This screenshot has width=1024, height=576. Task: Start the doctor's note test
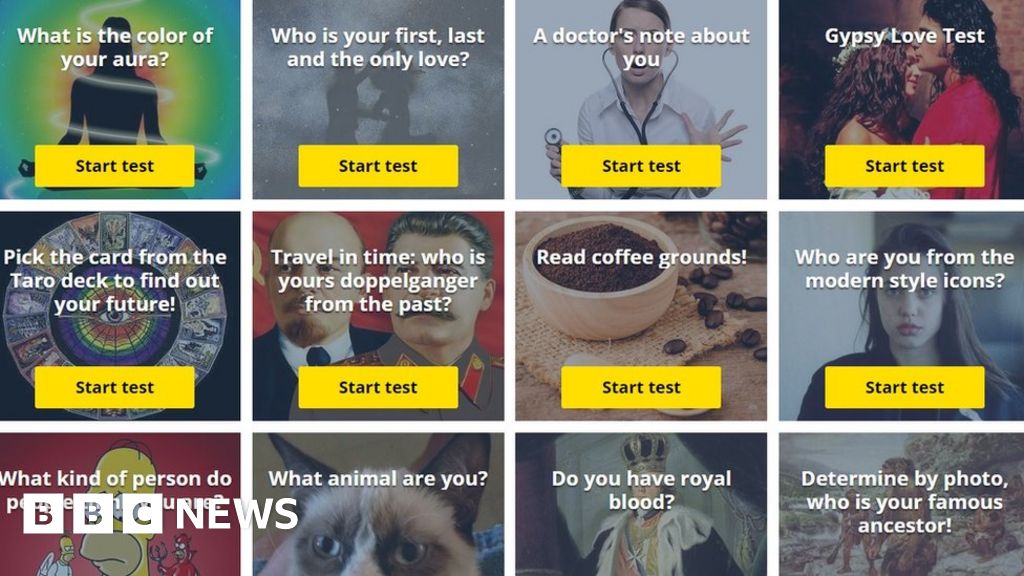641,166
